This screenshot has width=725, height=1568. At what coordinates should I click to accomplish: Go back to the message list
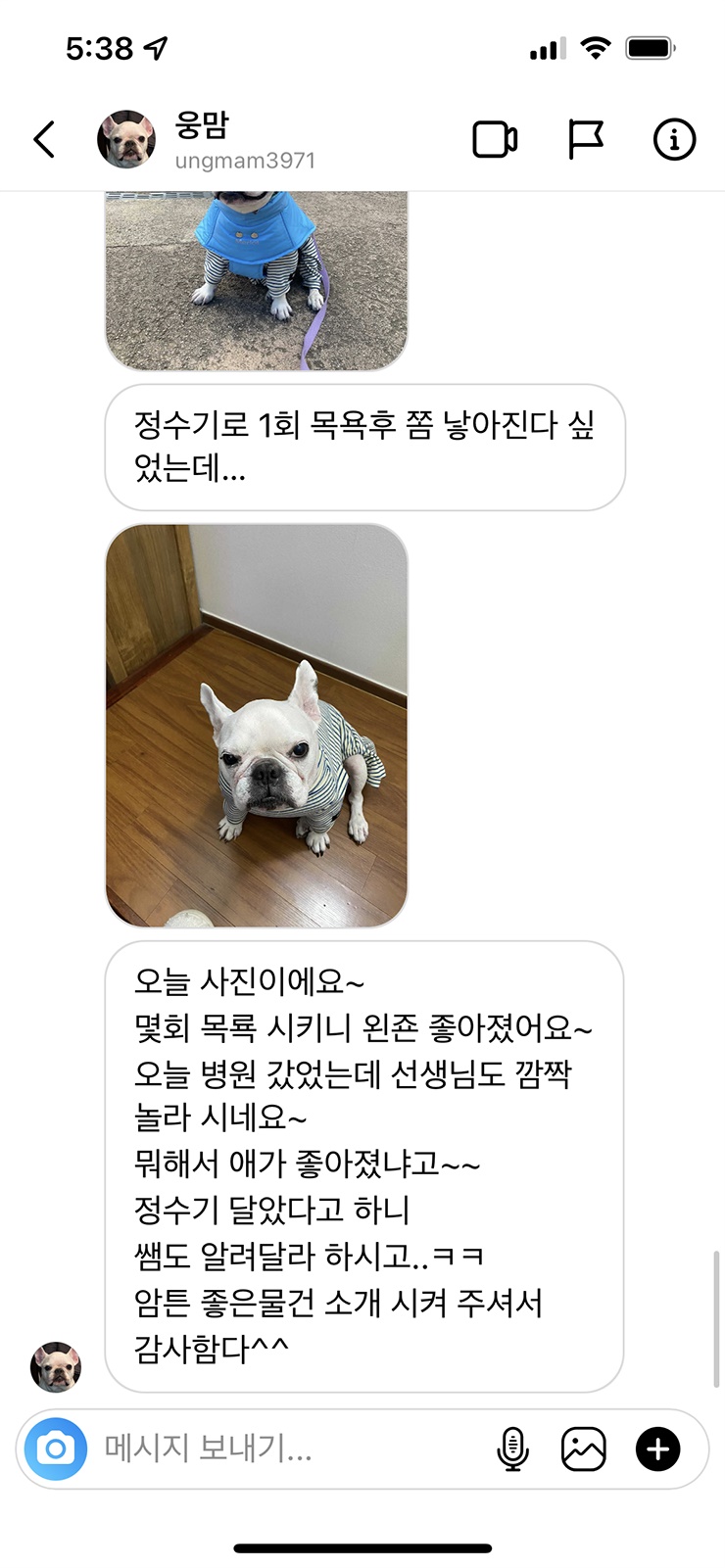tap(44, 139)
